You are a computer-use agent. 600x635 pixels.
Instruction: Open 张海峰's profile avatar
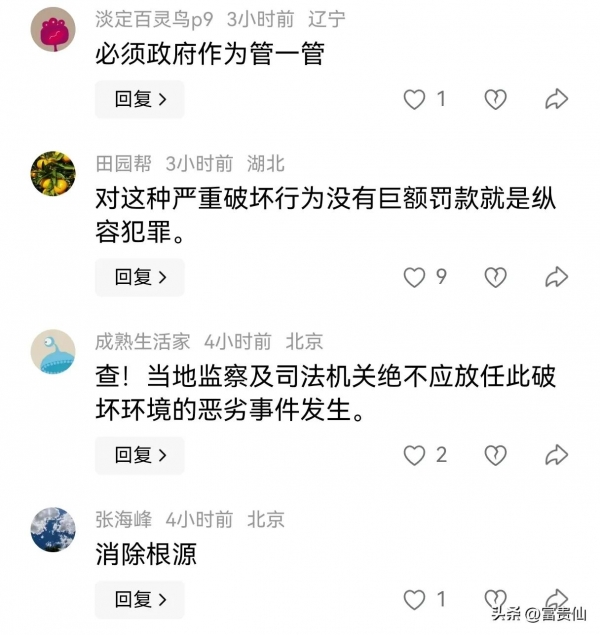tap(53, 529)
